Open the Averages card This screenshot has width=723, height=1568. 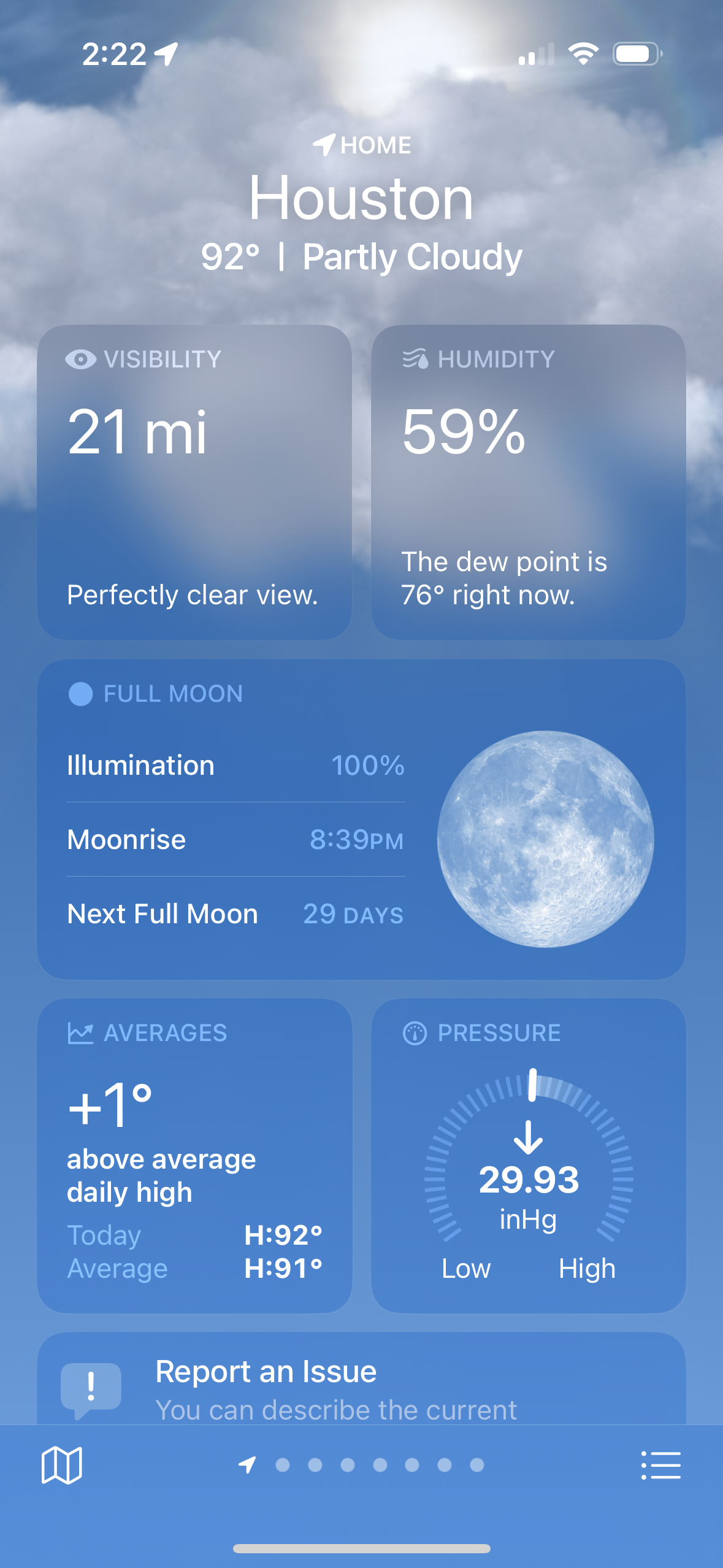click(194, 1156)
